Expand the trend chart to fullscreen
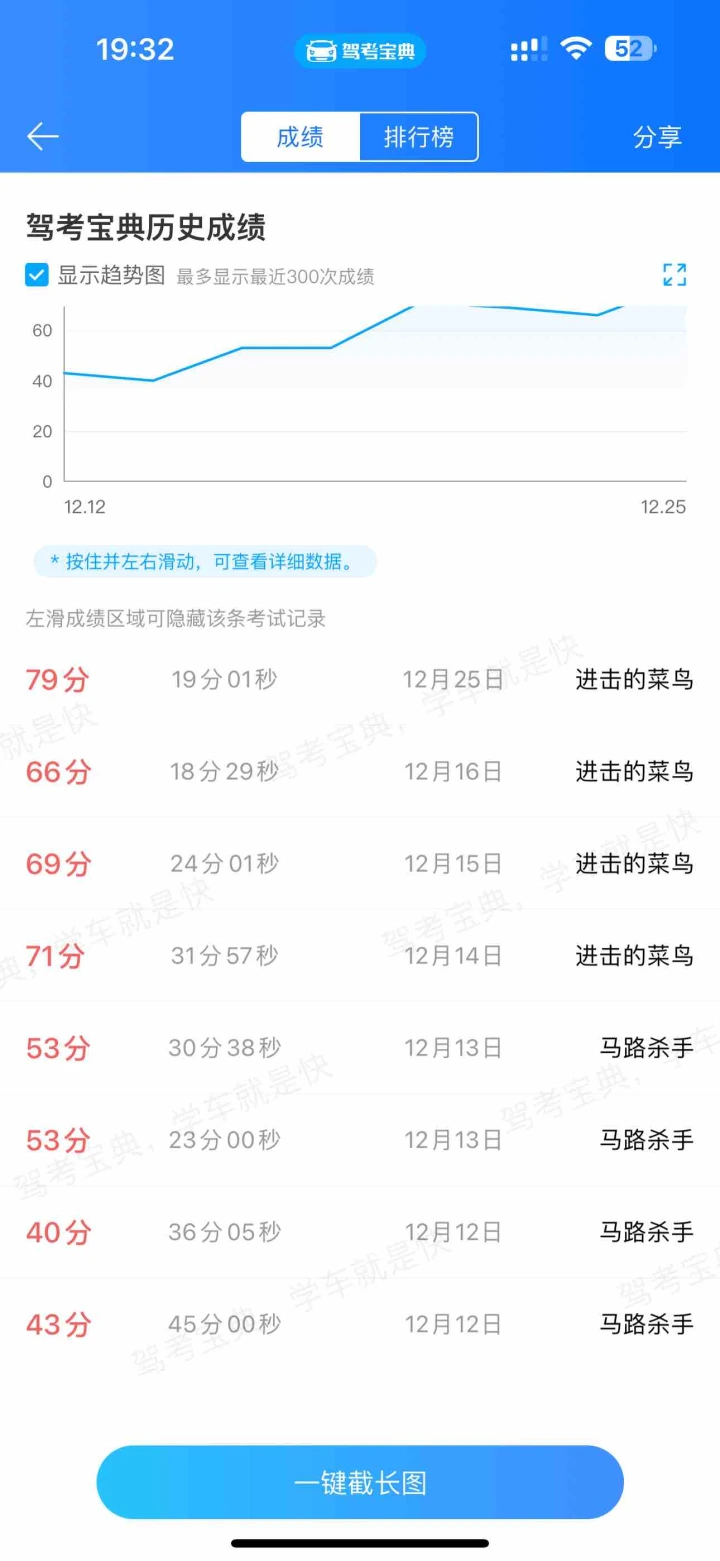This screenshot has width=720, height=1561. pos(675,275)
